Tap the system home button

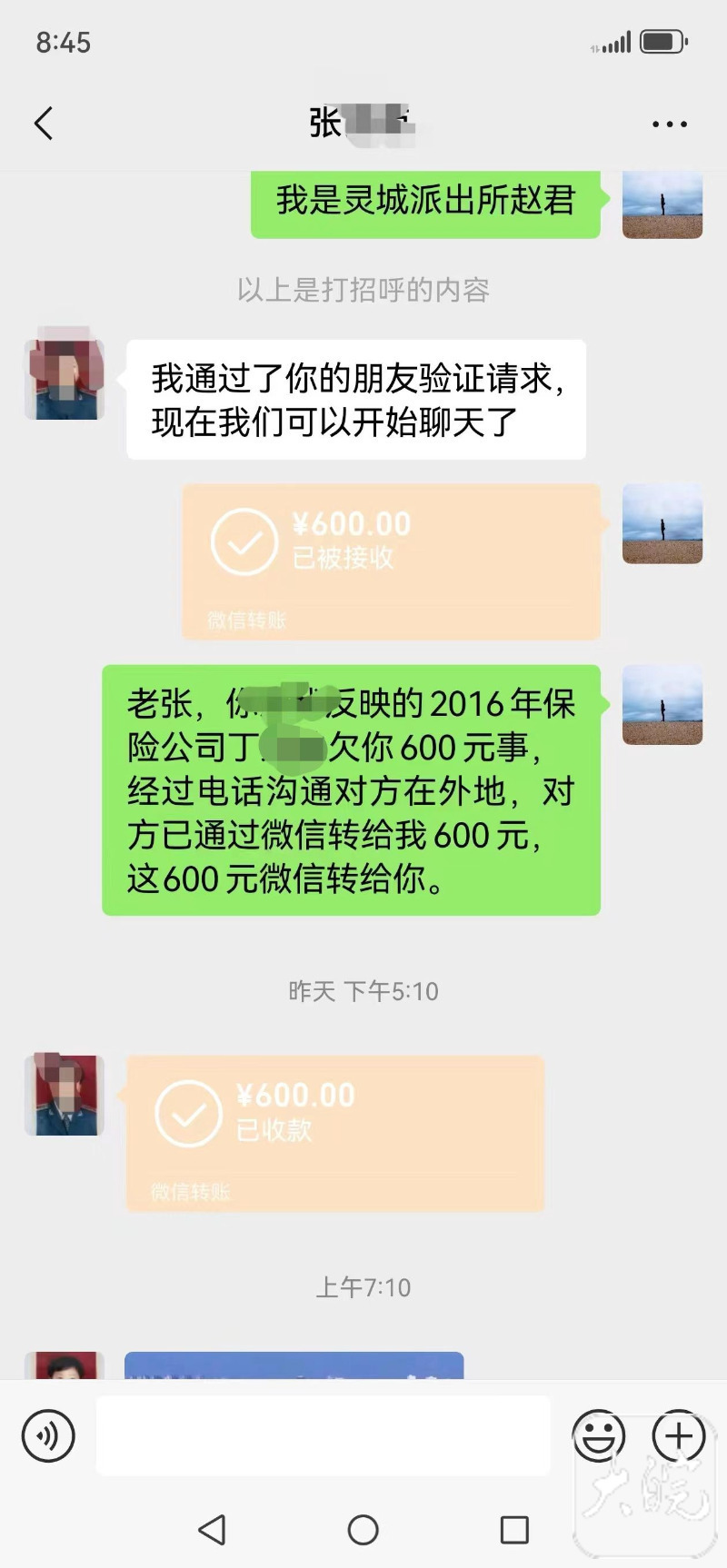[363, 1530]
